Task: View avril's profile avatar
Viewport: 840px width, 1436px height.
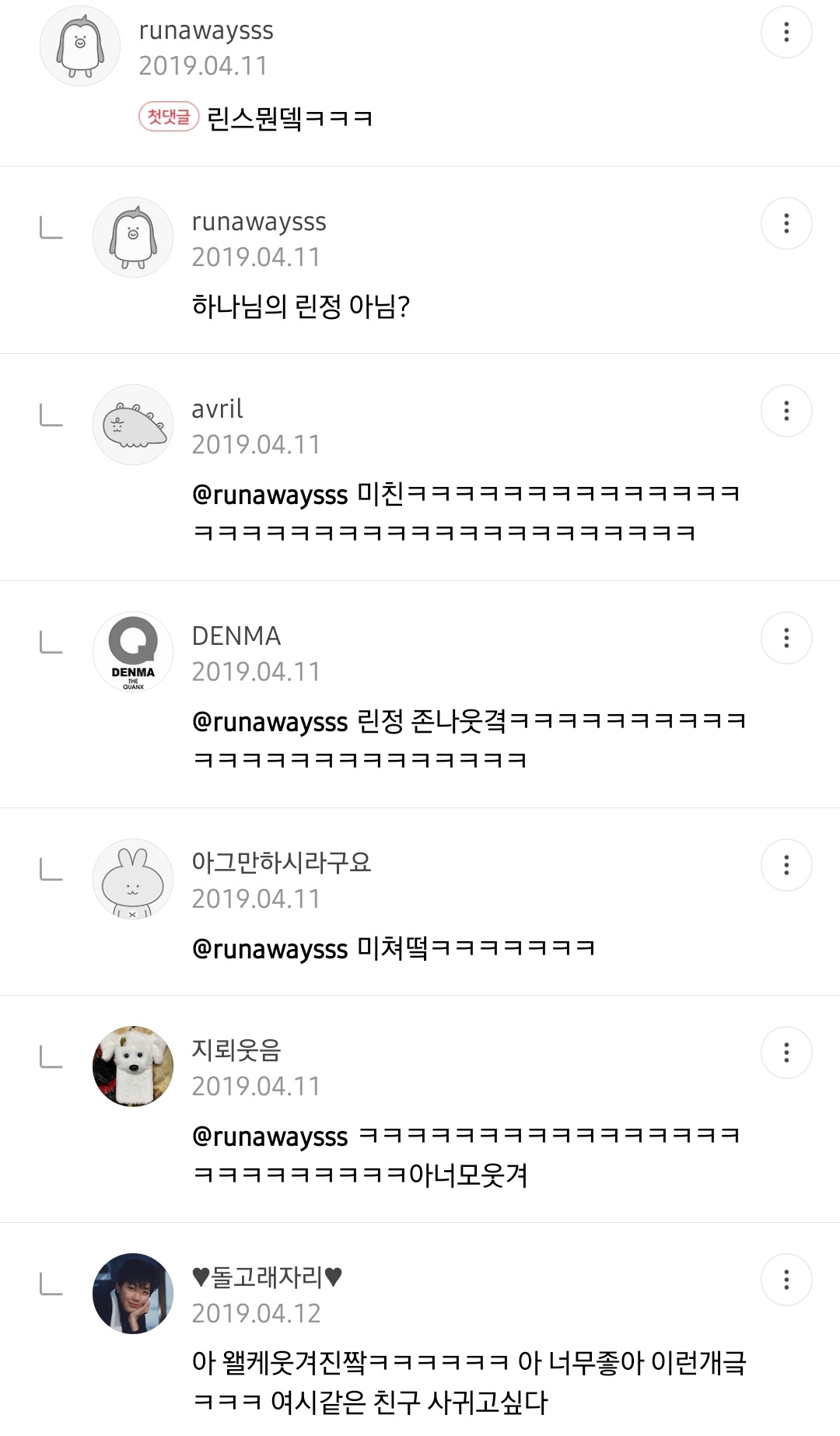Action: (x=133, y=425)
